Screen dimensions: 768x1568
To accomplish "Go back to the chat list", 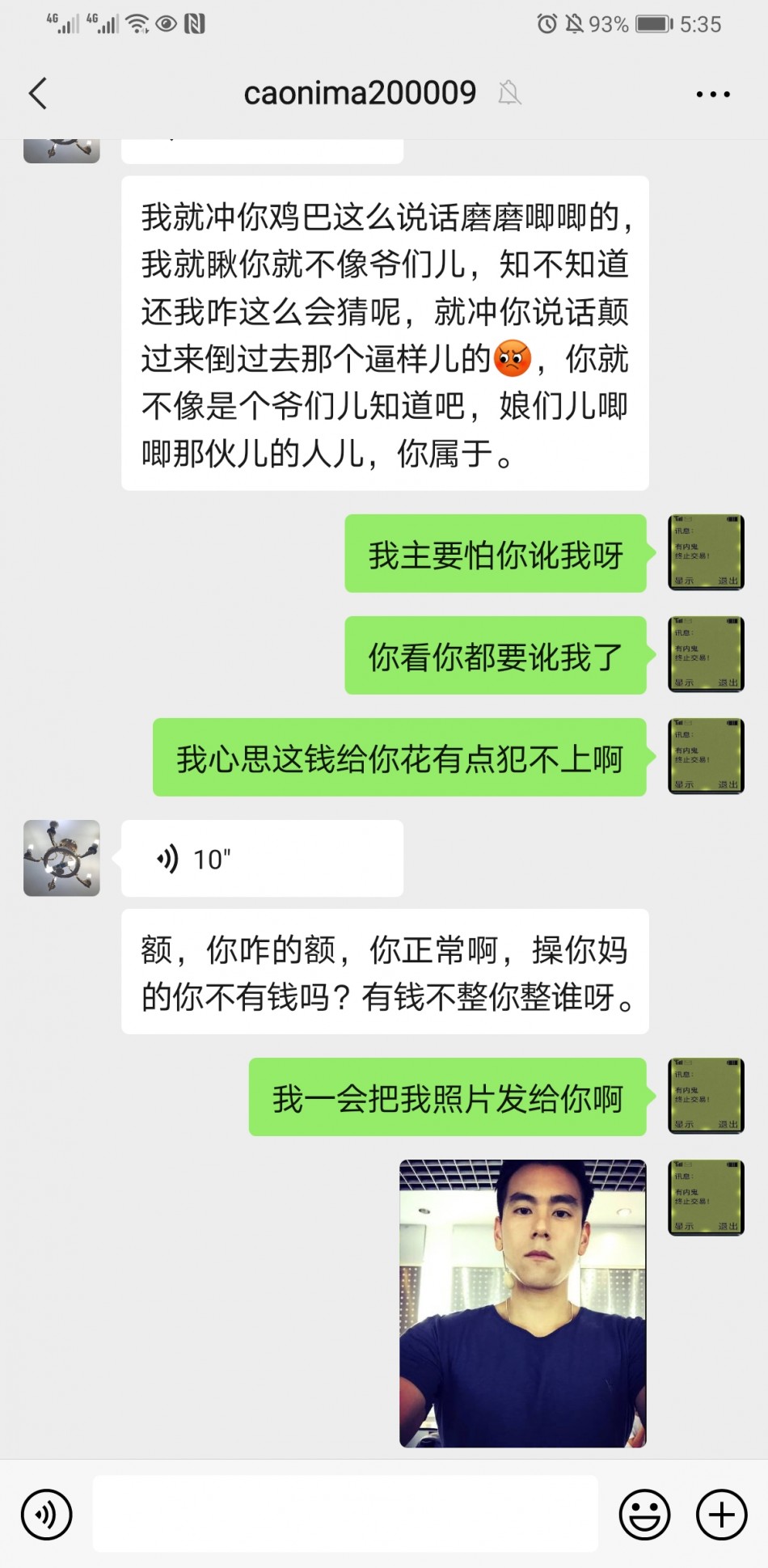I will point(38,94).
